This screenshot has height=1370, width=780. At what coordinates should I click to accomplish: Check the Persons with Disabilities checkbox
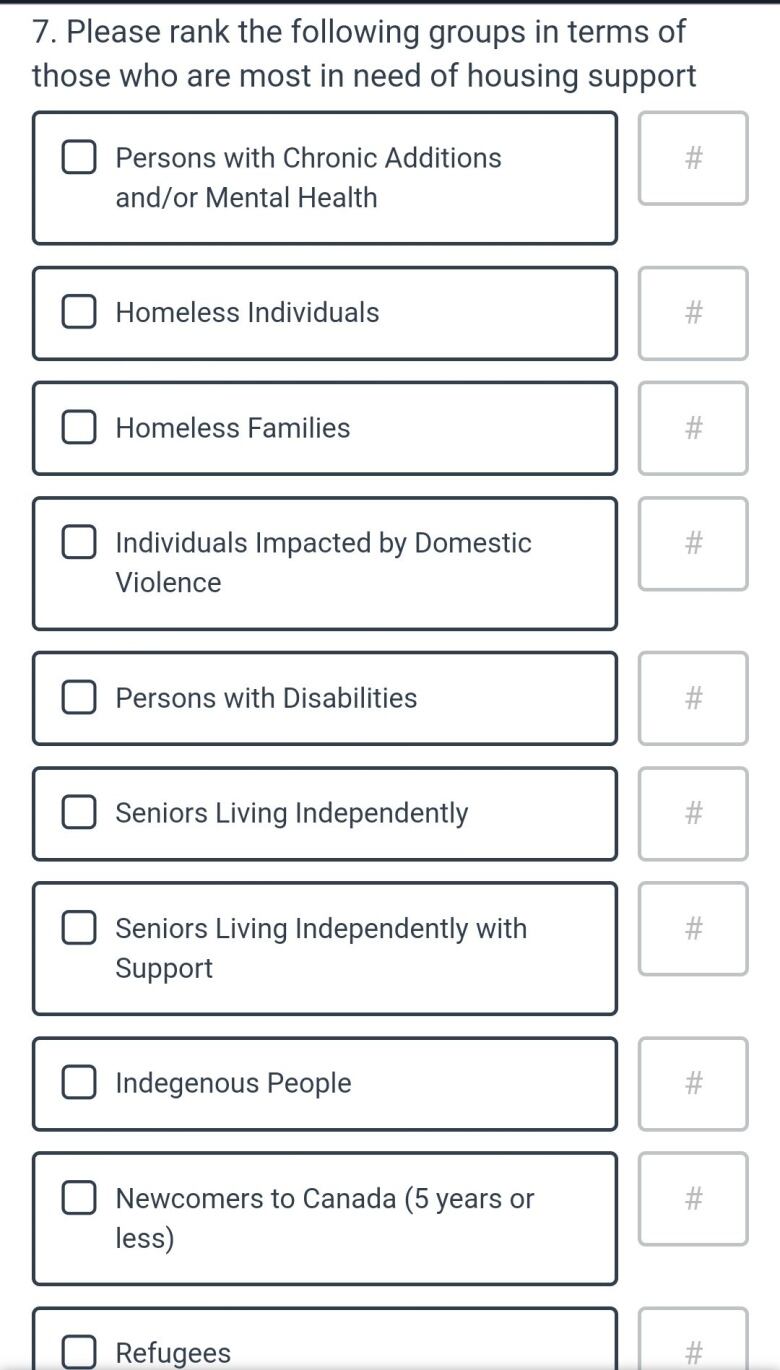tap(79, 697)
